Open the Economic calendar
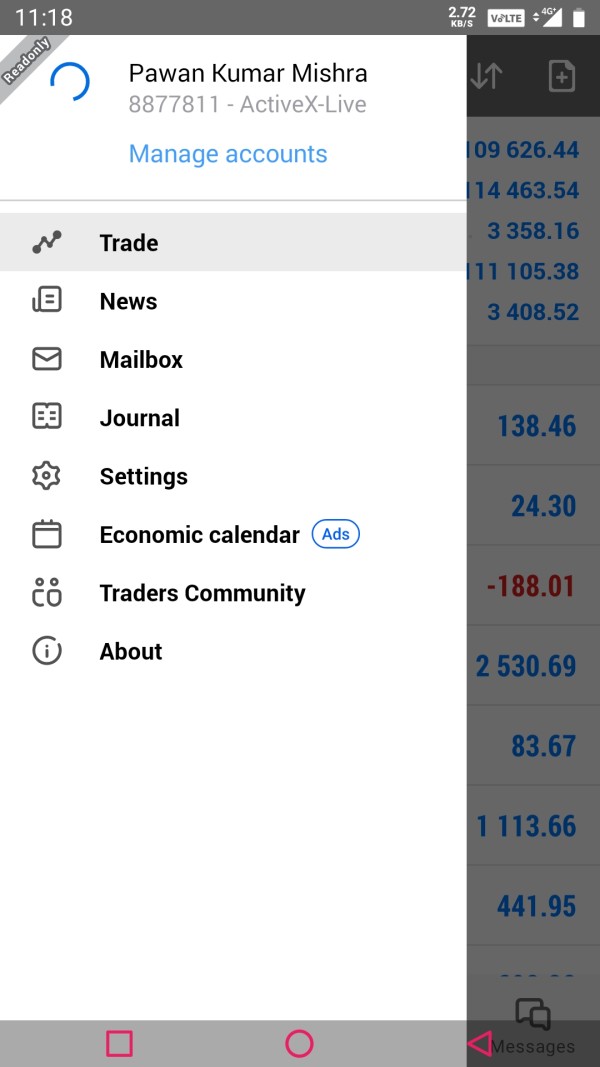Image resolution: width=600 pixels, height=1067 pixels. pos(233,535)
